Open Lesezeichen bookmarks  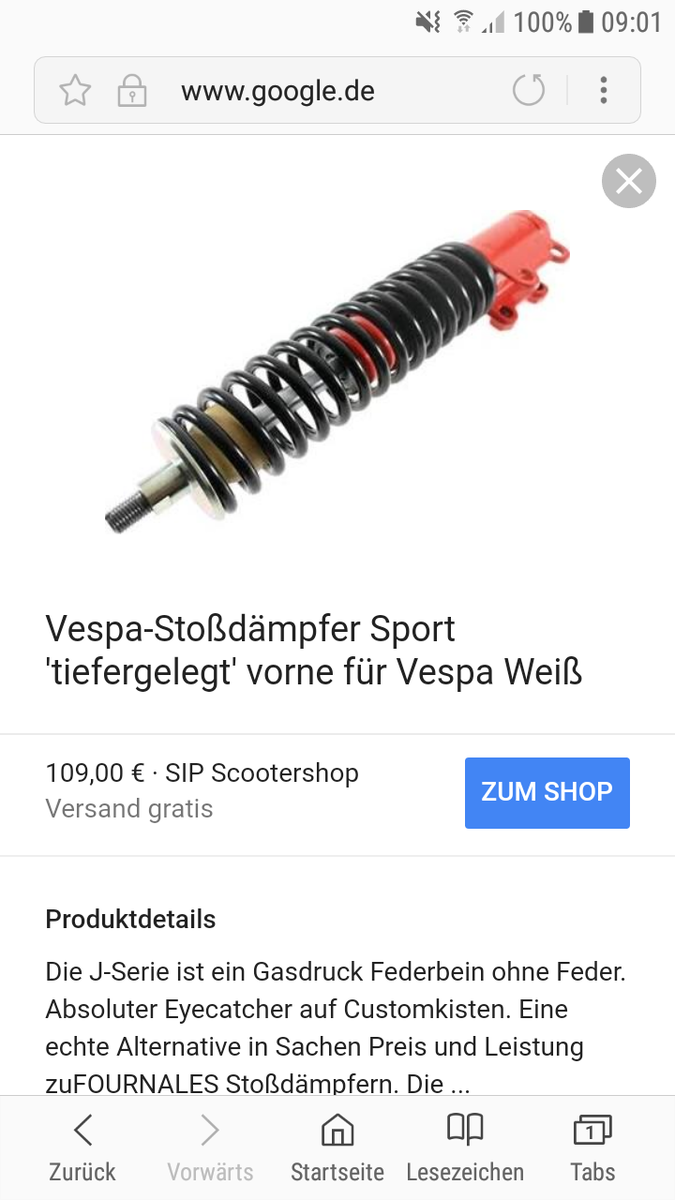465,1148
